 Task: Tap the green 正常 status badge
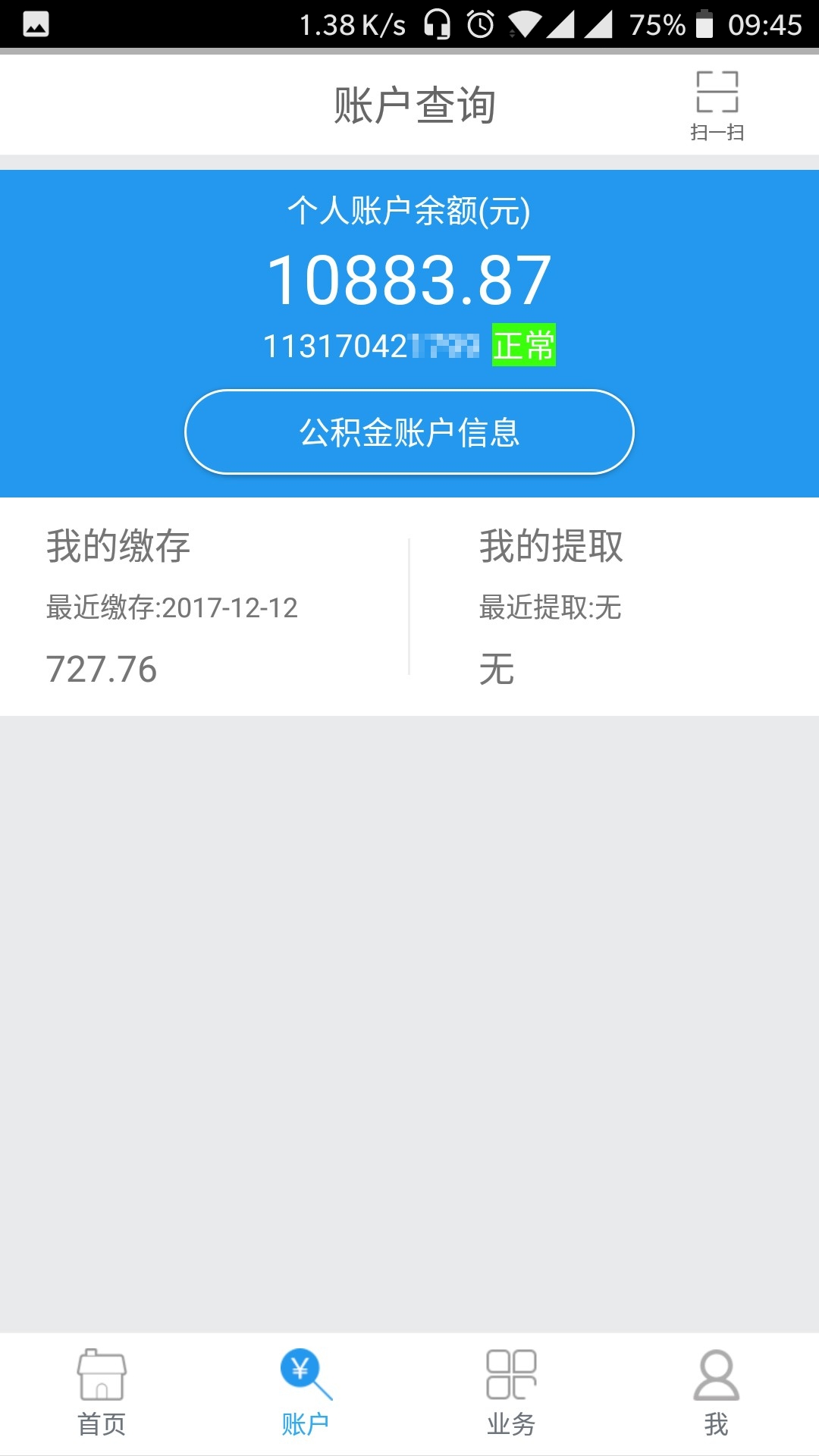click(522, 345)
